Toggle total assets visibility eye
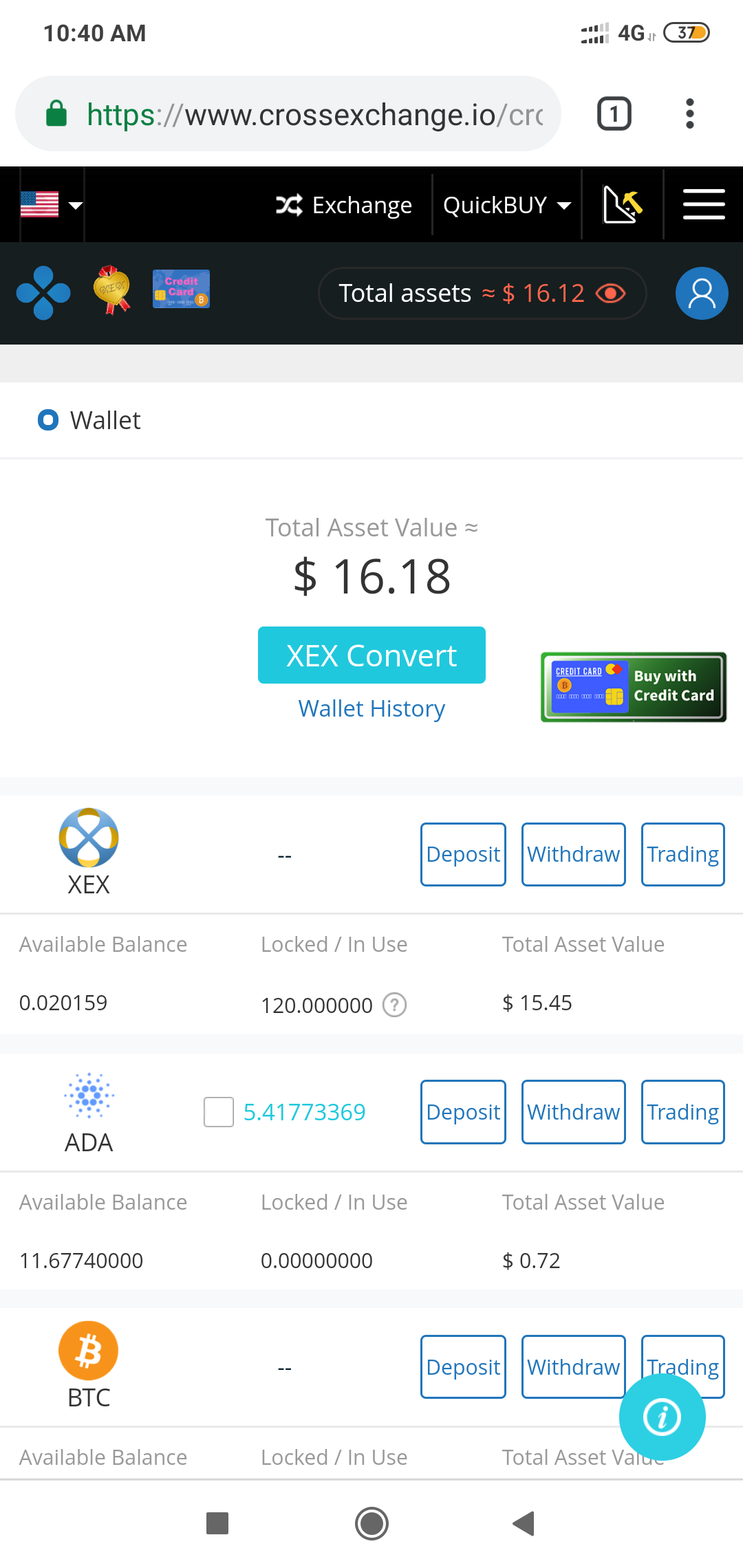This screenshot has width=743, height=1568. [611, 294]
